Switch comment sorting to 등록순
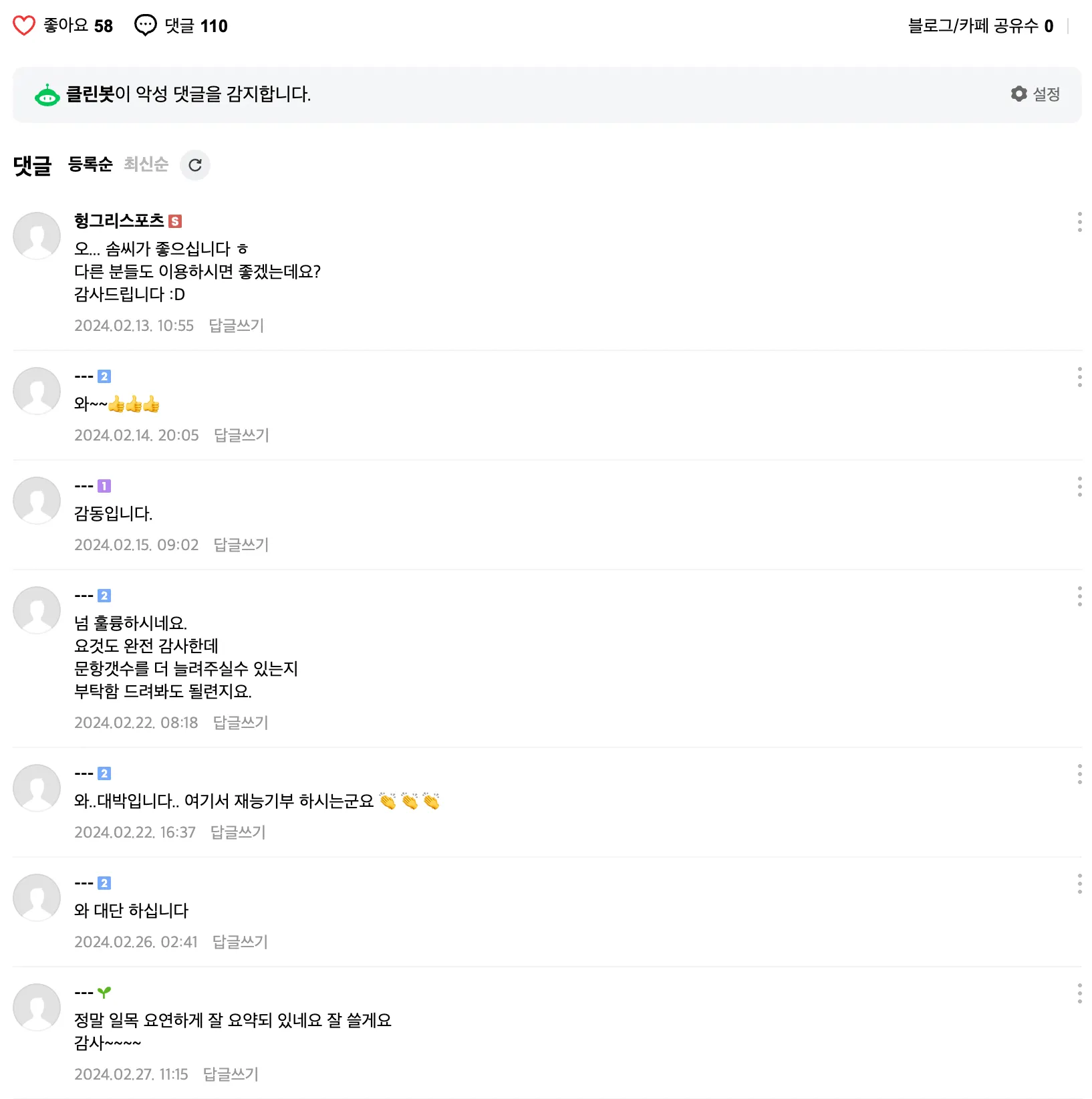This screenshot has height=1099, width=1092. (90, 164)
